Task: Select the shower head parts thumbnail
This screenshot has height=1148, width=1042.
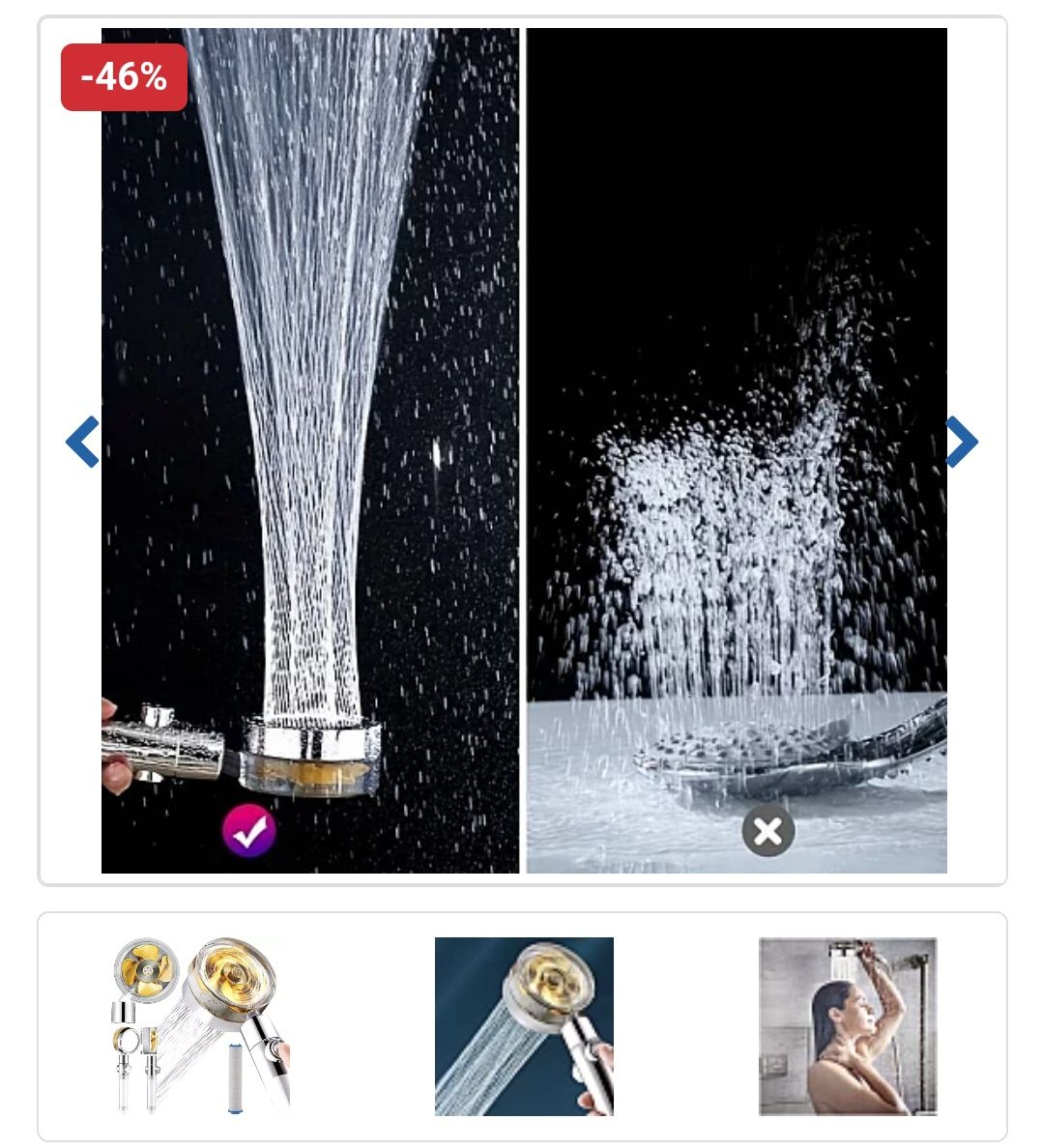Action: click(199, 1026)
